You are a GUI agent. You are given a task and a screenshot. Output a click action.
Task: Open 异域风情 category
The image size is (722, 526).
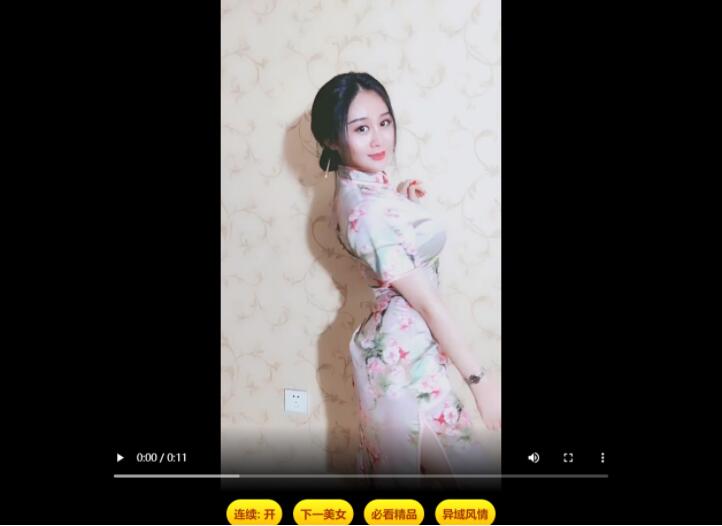[465, 514]
